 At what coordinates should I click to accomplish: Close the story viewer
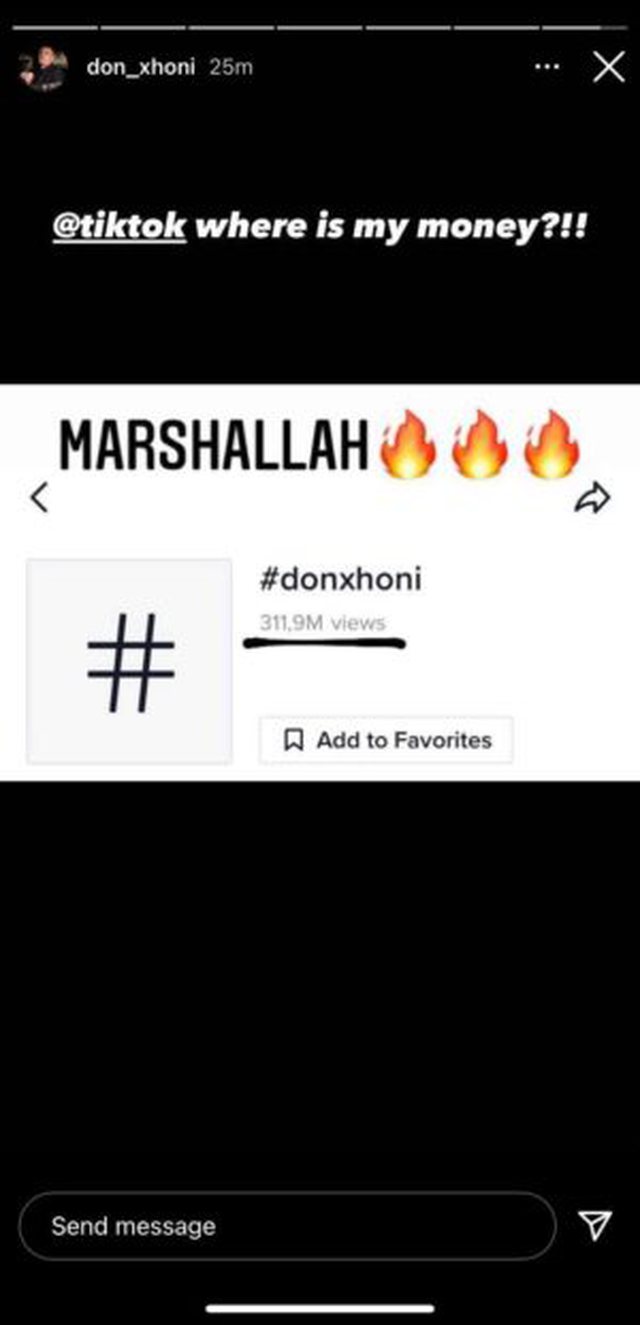pyautogui.click(x=608, y=68)
